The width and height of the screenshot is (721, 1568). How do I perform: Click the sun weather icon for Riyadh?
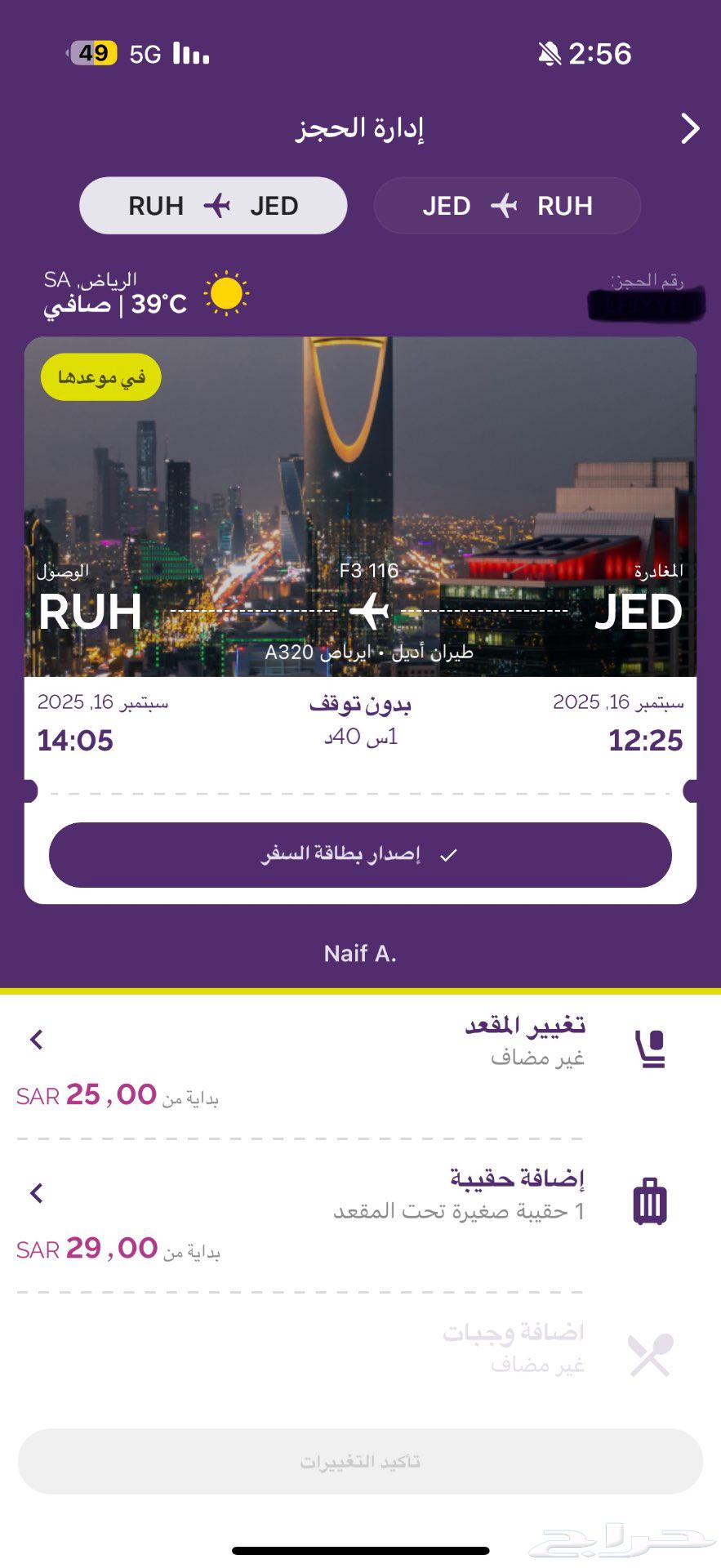(226, 294)
